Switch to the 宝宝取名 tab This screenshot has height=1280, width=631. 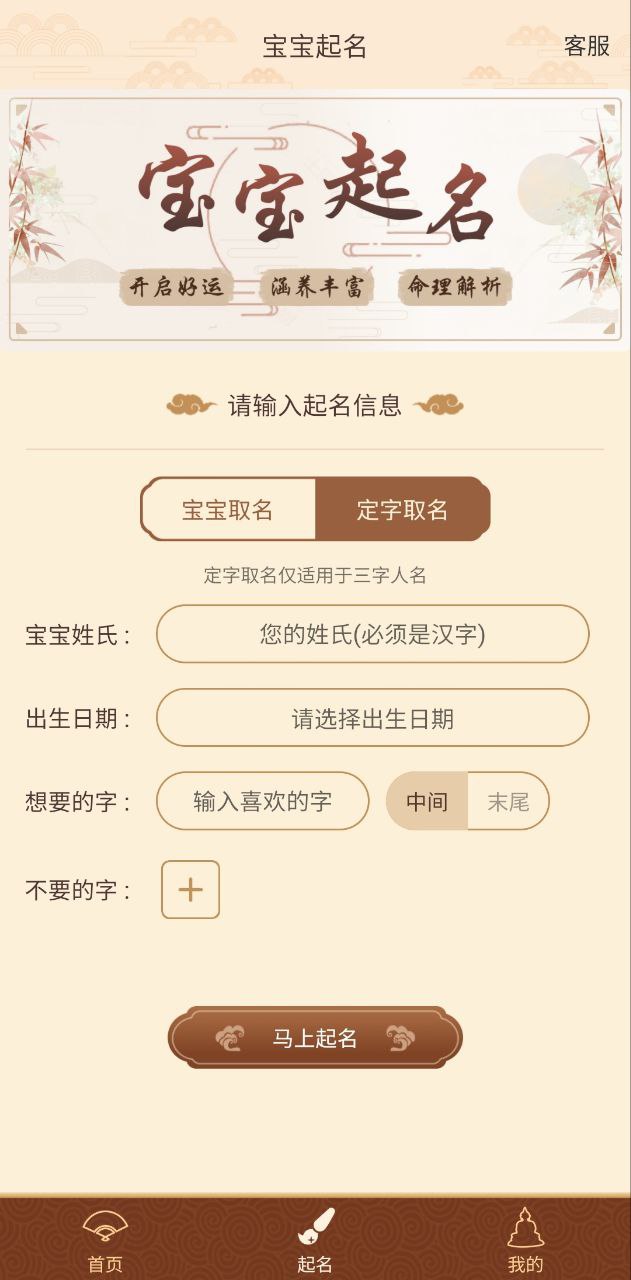(x=228, y=510)
